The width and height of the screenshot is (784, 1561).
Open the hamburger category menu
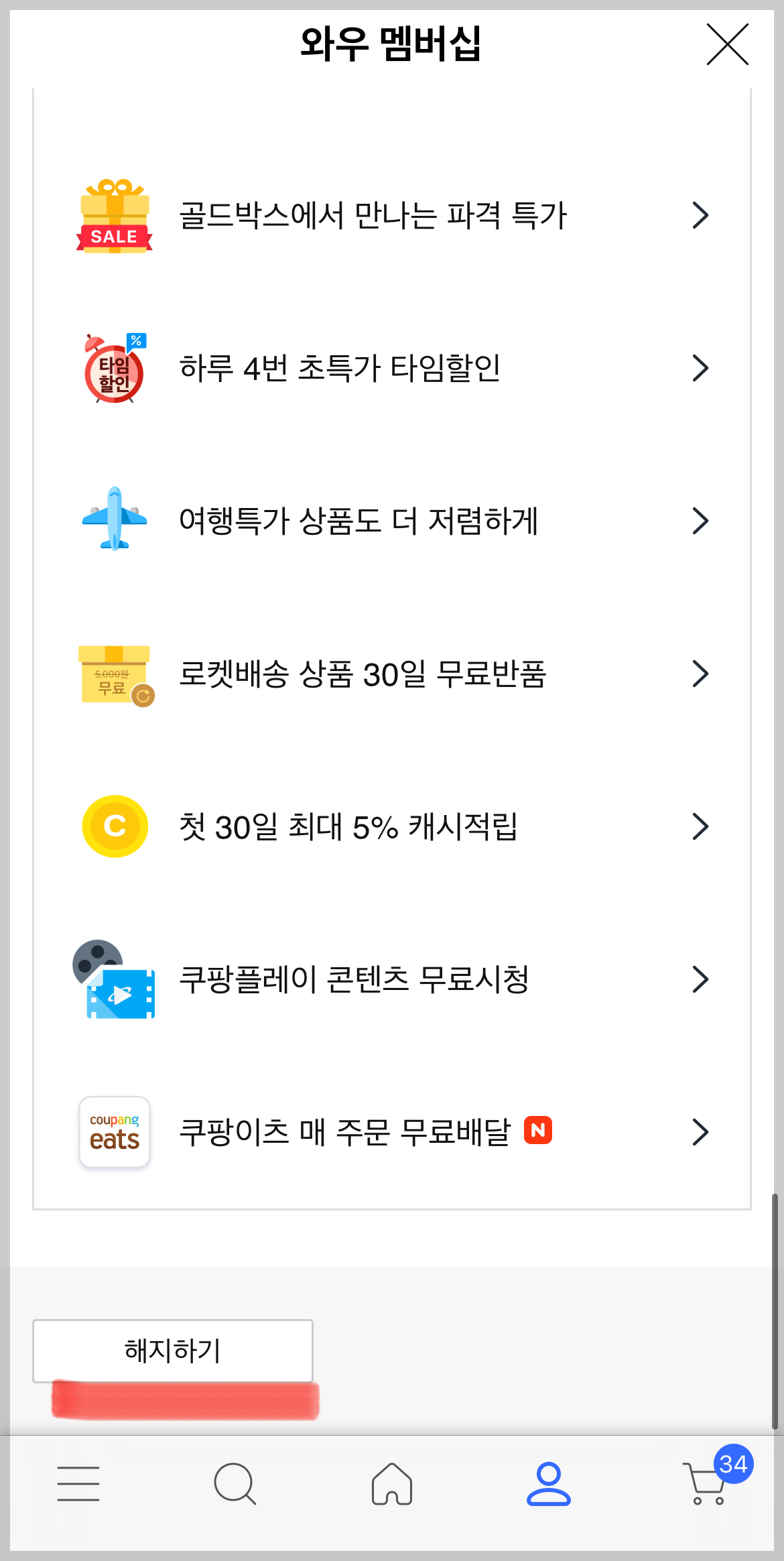[x=78, y=1483]
